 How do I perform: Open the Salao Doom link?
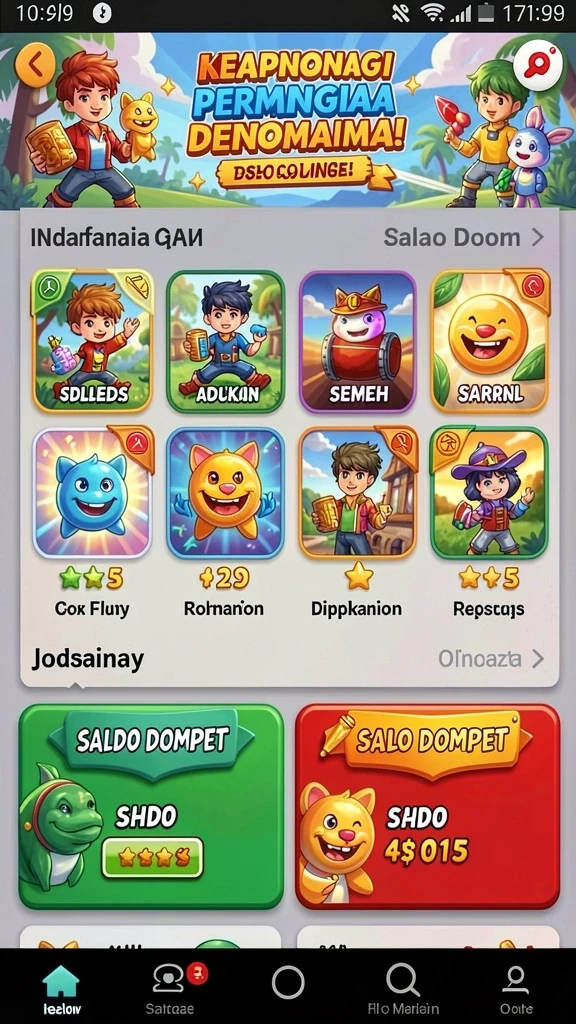point(463,237)
